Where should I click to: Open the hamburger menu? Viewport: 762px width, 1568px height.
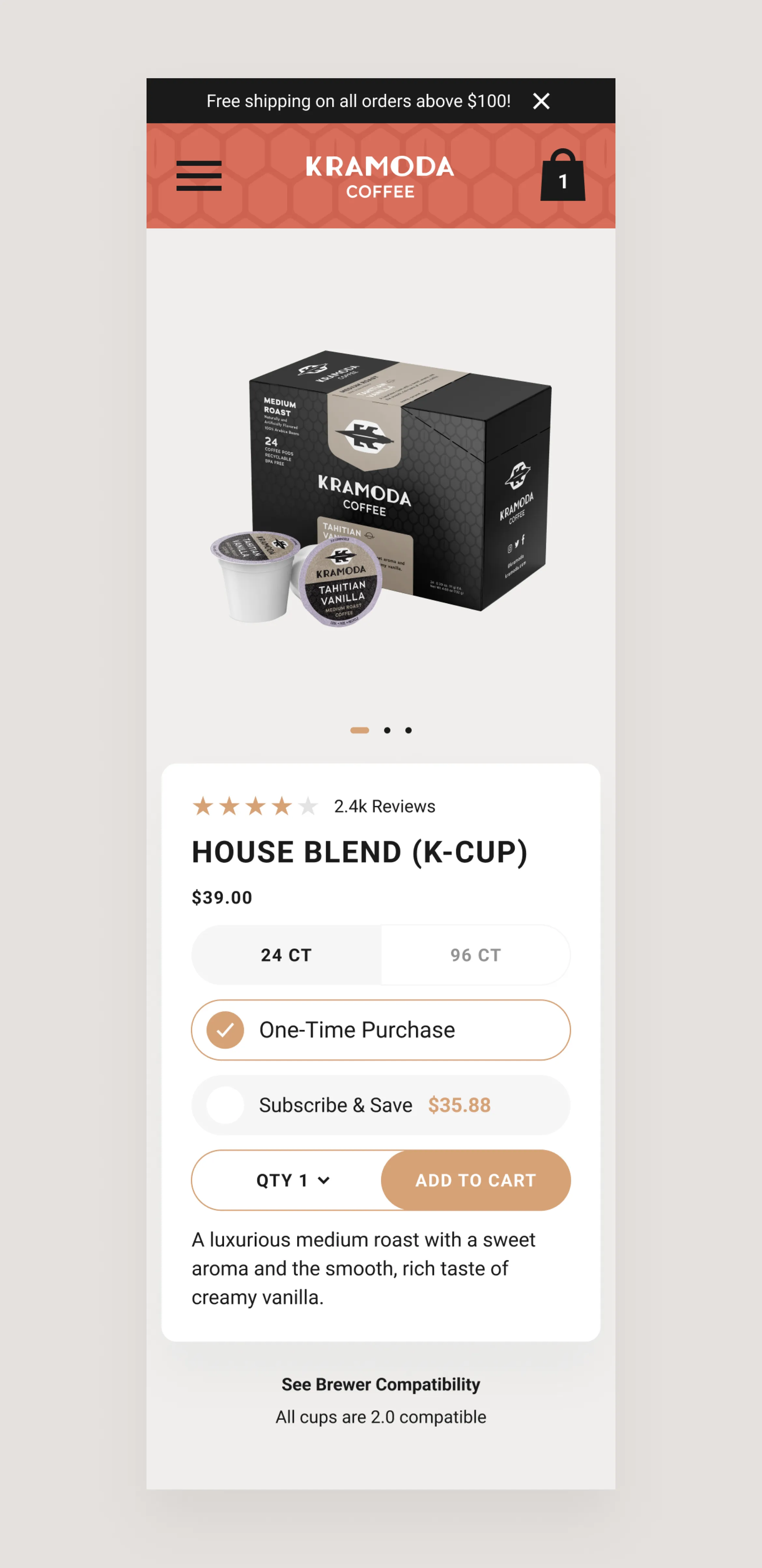point(199,176)
